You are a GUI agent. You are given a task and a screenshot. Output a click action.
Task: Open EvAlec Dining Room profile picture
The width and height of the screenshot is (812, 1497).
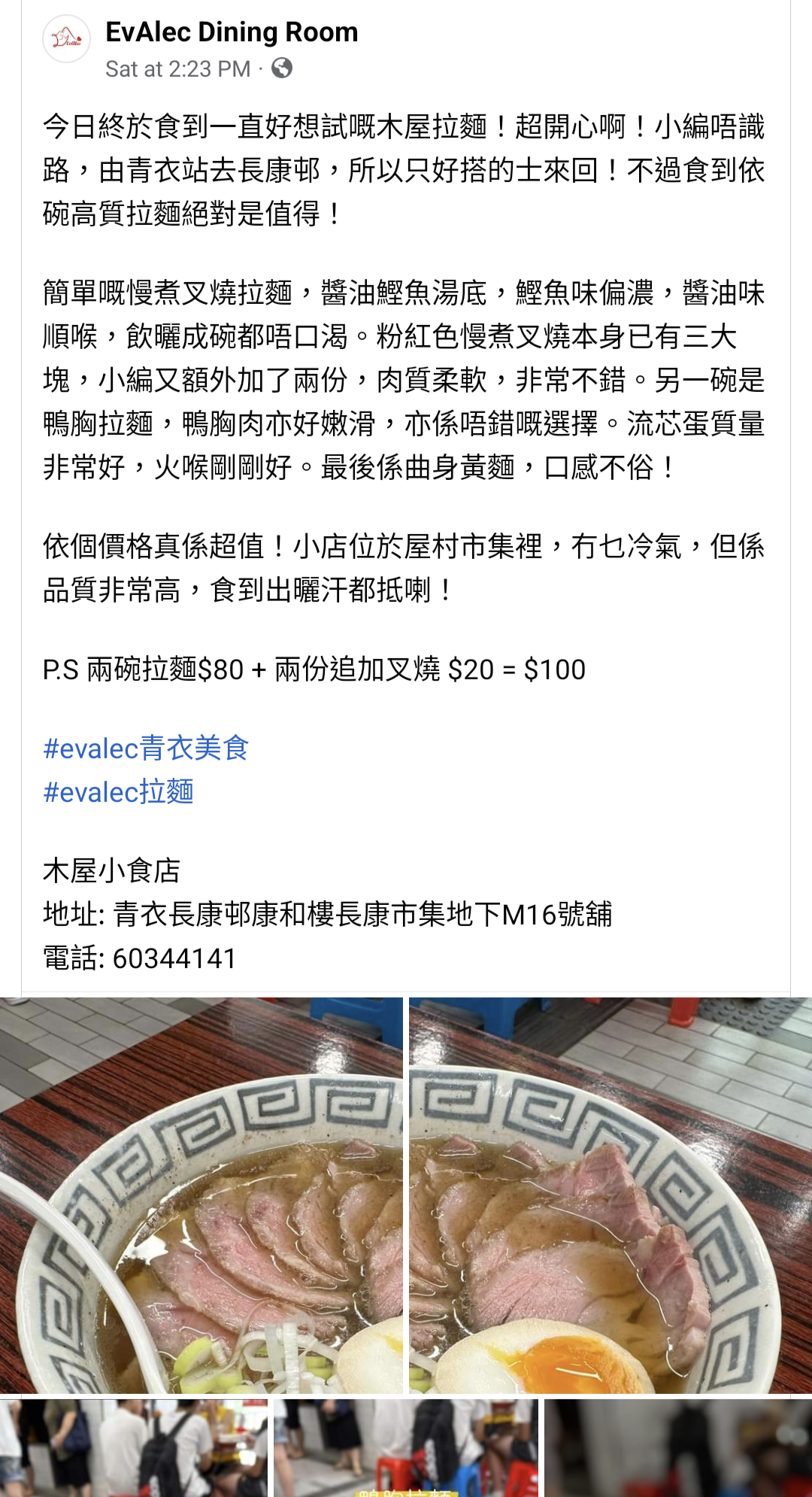[x=66, y=39]
